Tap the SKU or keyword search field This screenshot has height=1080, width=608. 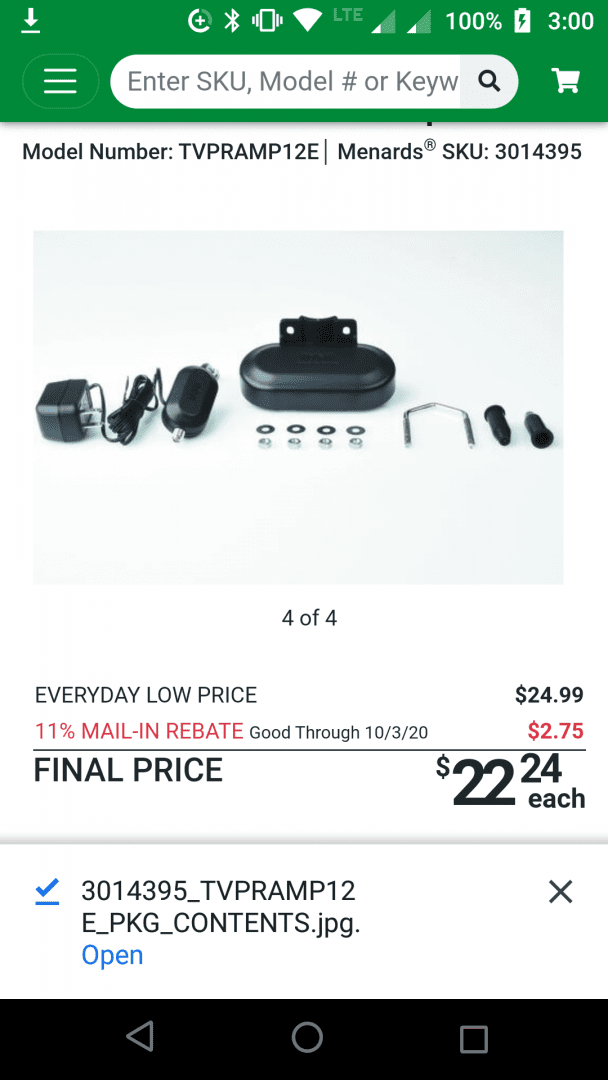click(x=293, y=81)
